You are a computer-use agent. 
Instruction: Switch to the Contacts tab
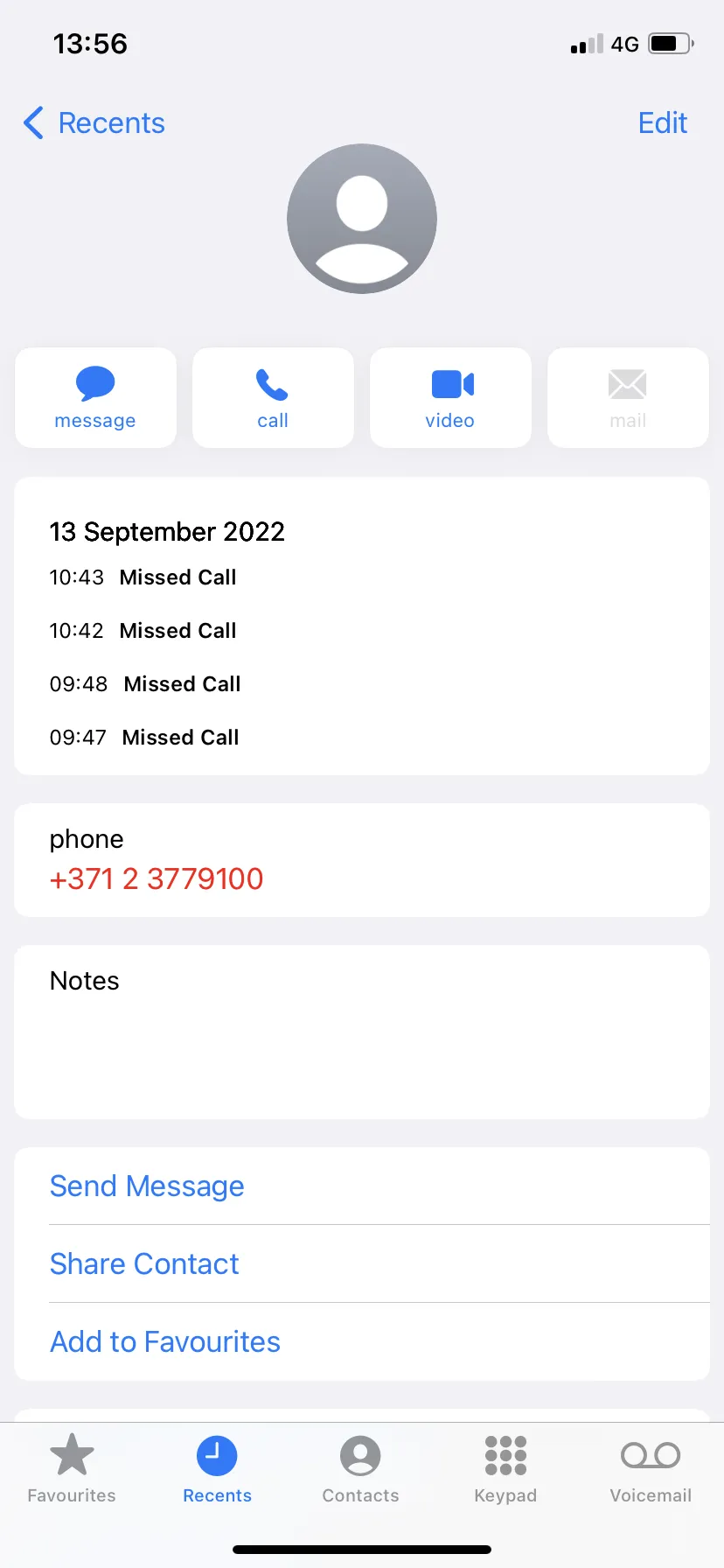(360, 1469)
